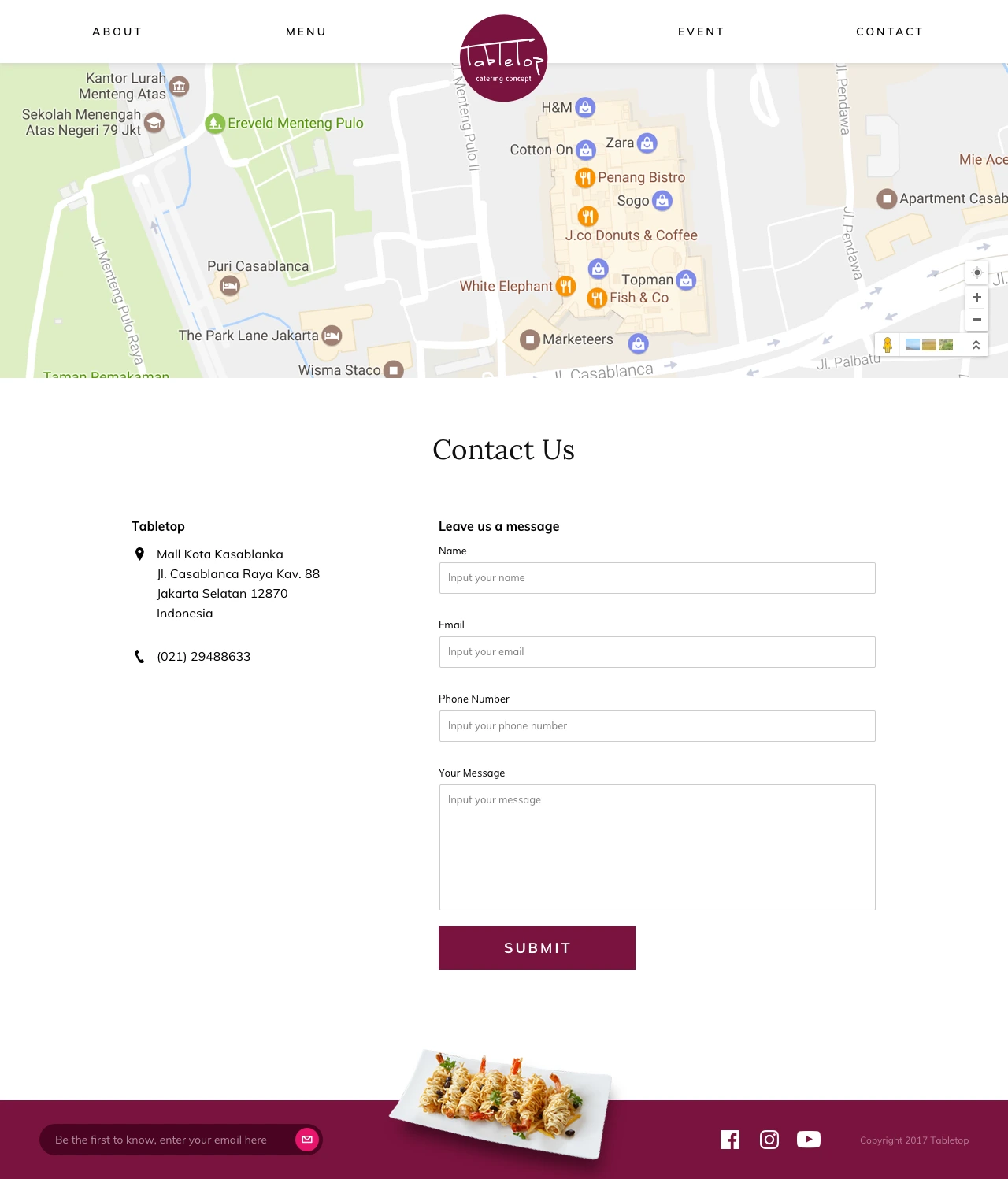Expand the map imagery options
This screenshot has height=1179, width=1008.
[x=976, y=345]
